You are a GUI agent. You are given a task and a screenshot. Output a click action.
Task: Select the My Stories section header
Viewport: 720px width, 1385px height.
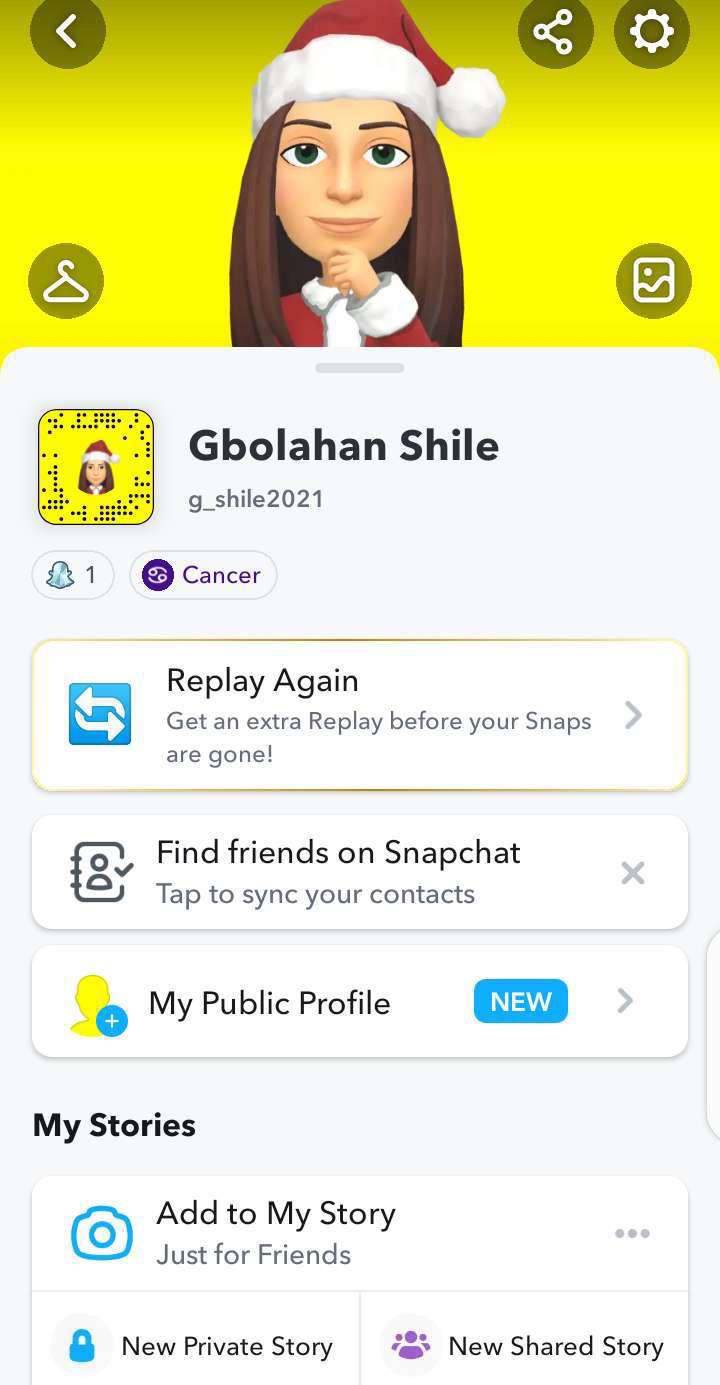[113, 1124]
